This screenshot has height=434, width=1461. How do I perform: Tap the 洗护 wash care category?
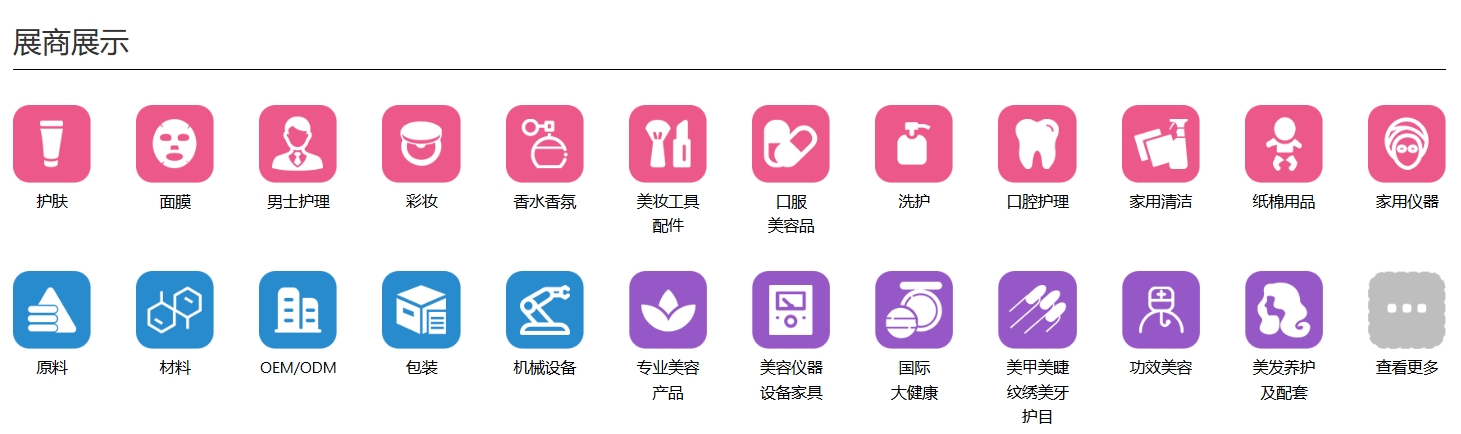(x=914, y=144)
